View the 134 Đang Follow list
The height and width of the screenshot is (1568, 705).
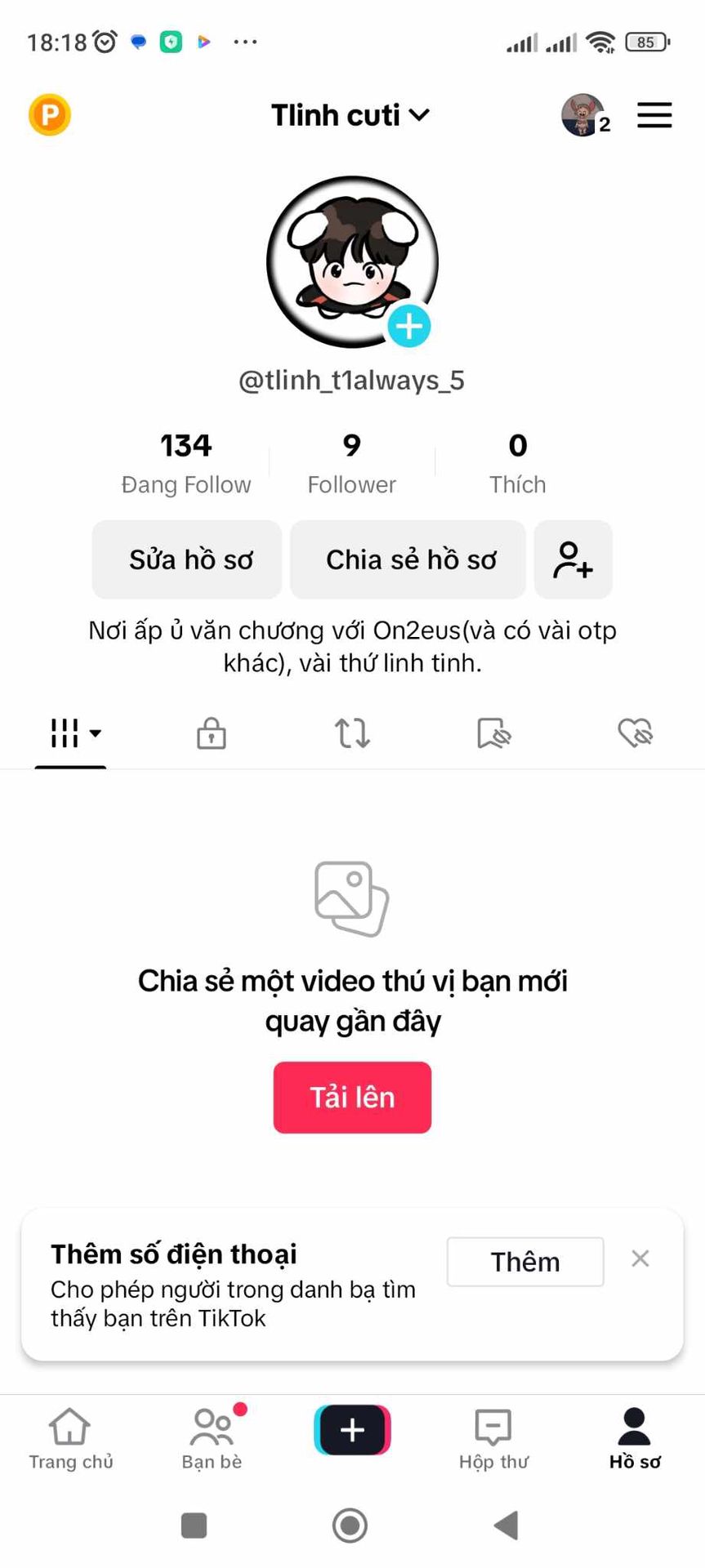[186, 463]
